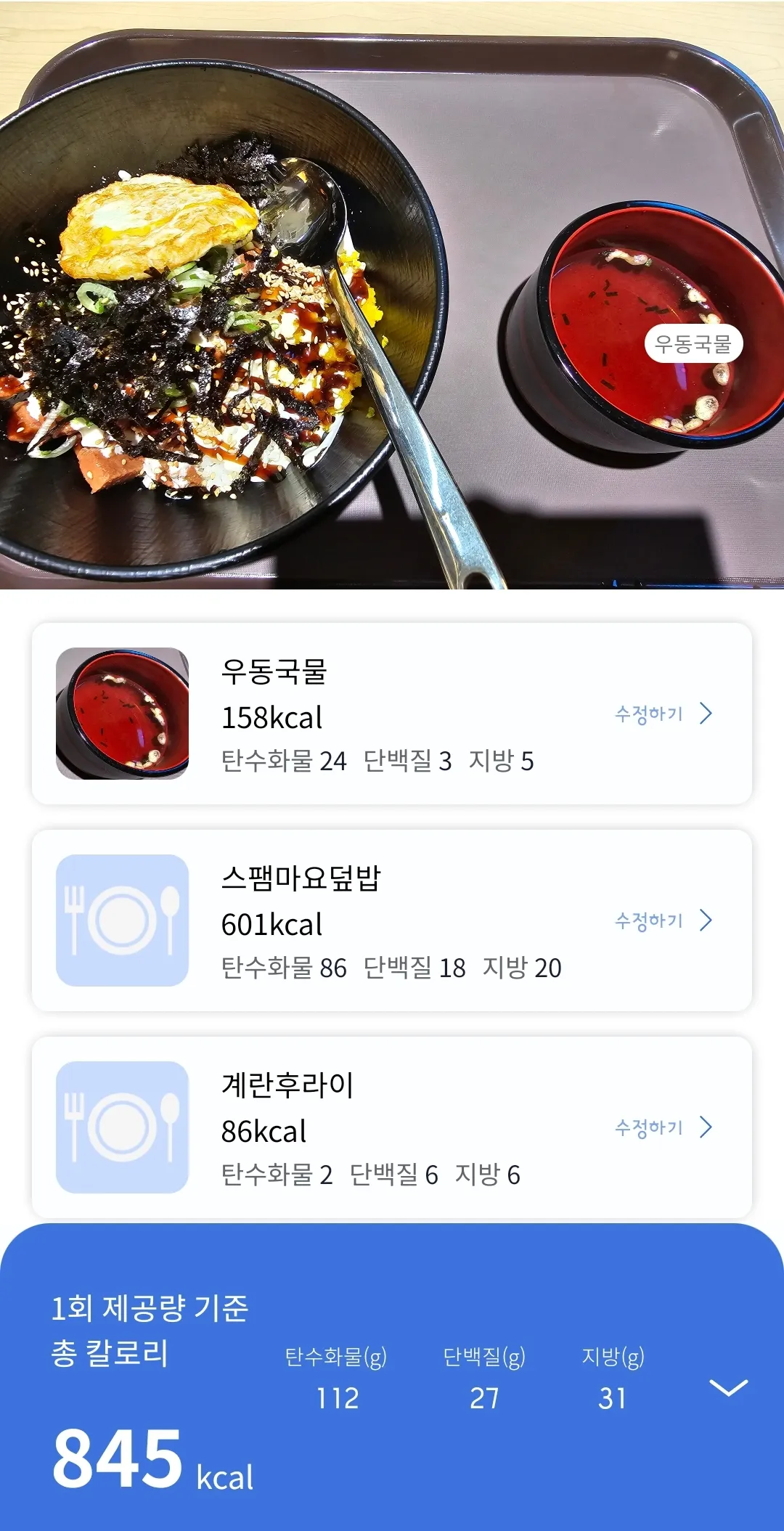Collapse the total calorie summary panel

[728, 1387]
